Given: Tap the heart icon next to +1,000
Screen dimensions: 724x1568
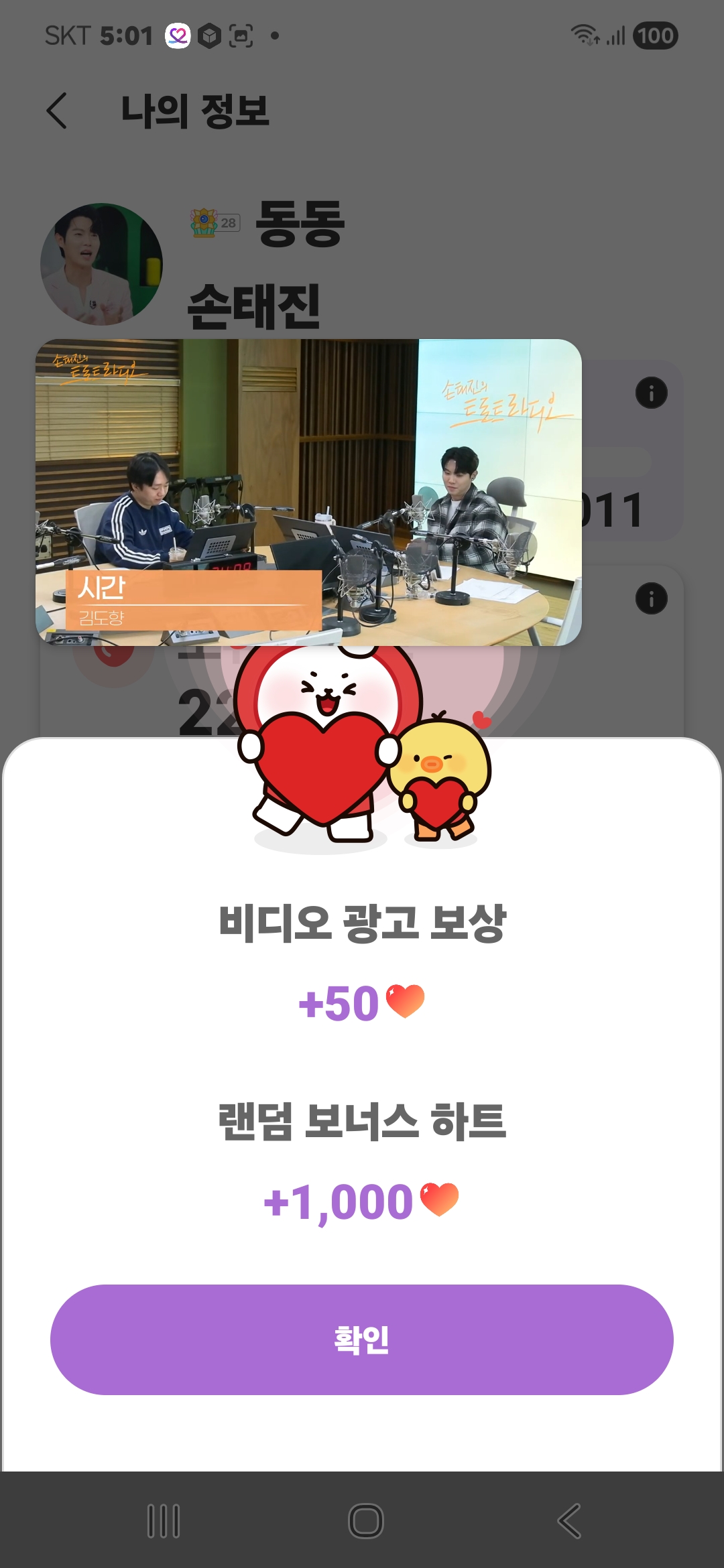Looking at the screenshot, I should (x=440, y=1200).
